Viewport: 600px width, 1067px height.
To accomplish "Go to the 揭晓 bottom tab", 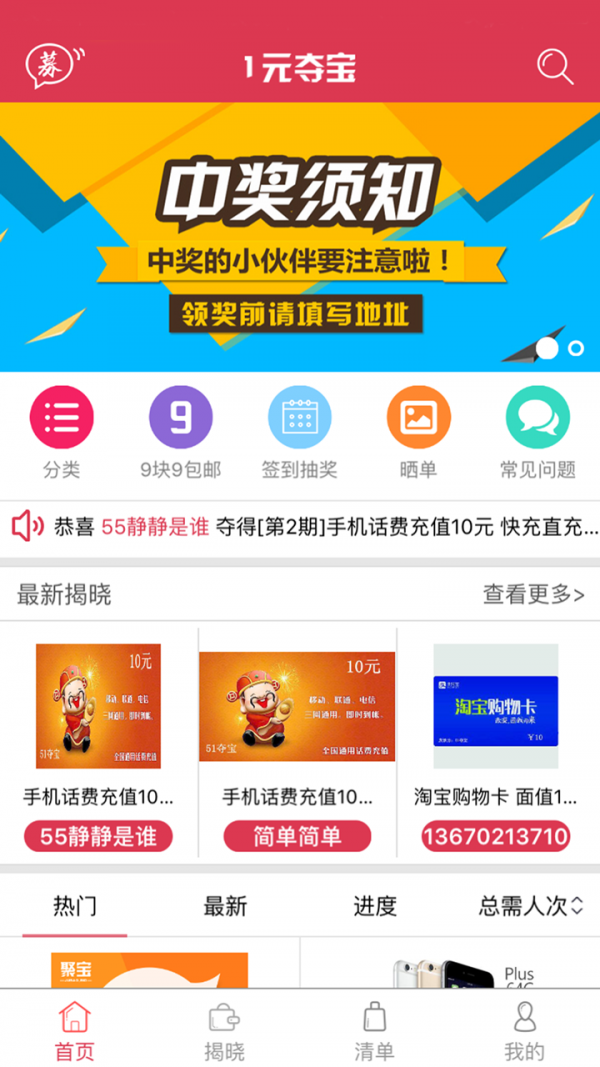I will 224,1030.
